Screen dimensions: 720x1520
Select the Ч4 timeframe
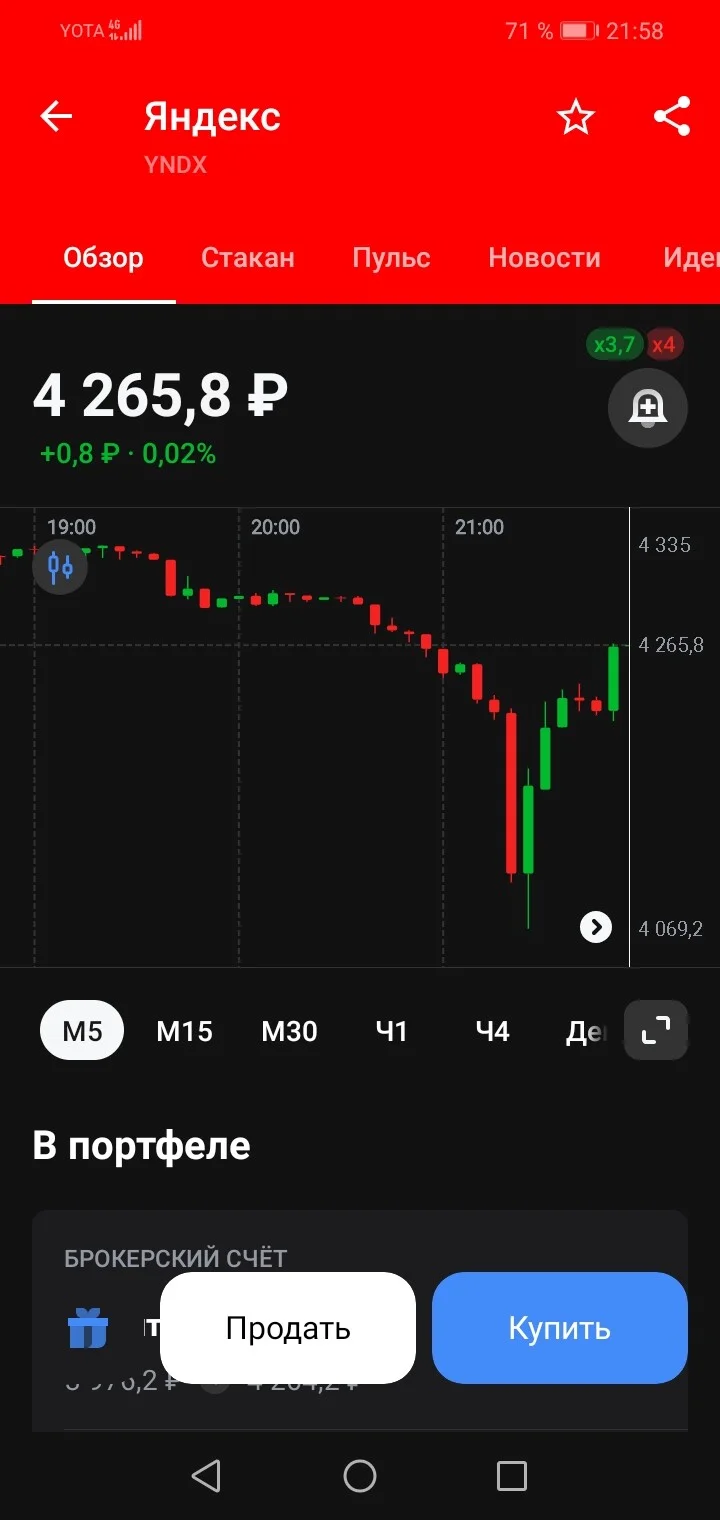[x=492, y=1030]
